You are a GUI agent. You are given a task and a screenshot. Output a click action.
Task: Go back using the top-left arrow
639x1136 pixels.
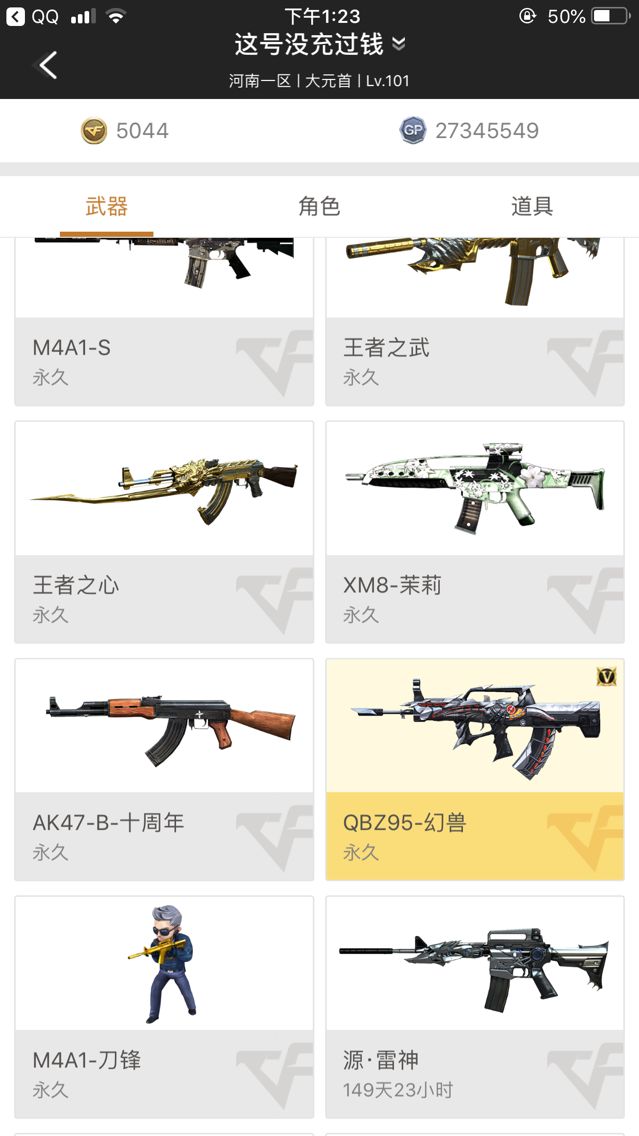(x=47, y=65)
